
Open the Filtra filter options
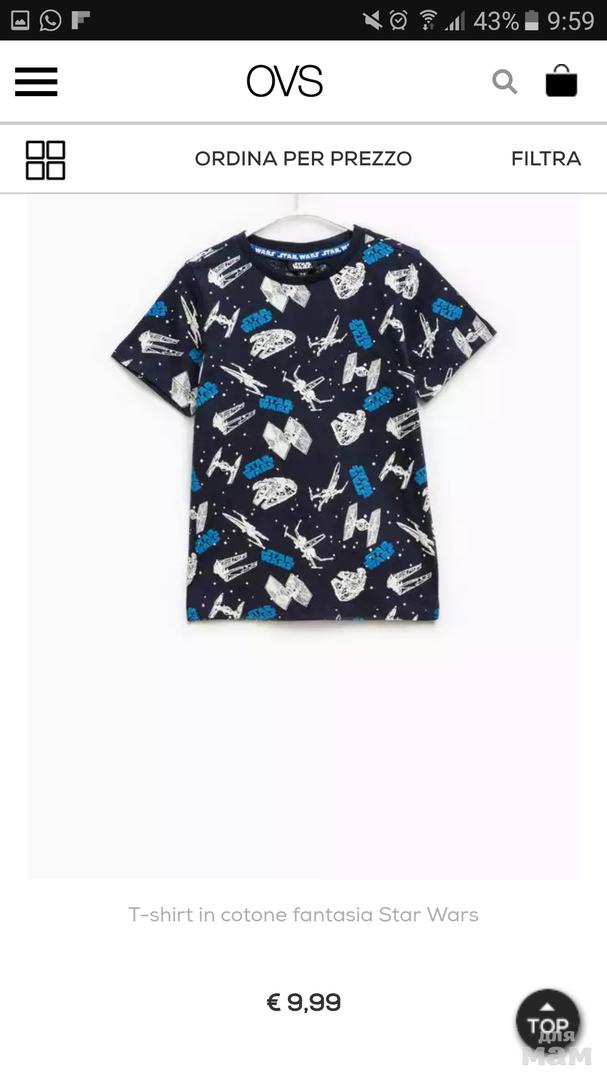tap(545, 159)
